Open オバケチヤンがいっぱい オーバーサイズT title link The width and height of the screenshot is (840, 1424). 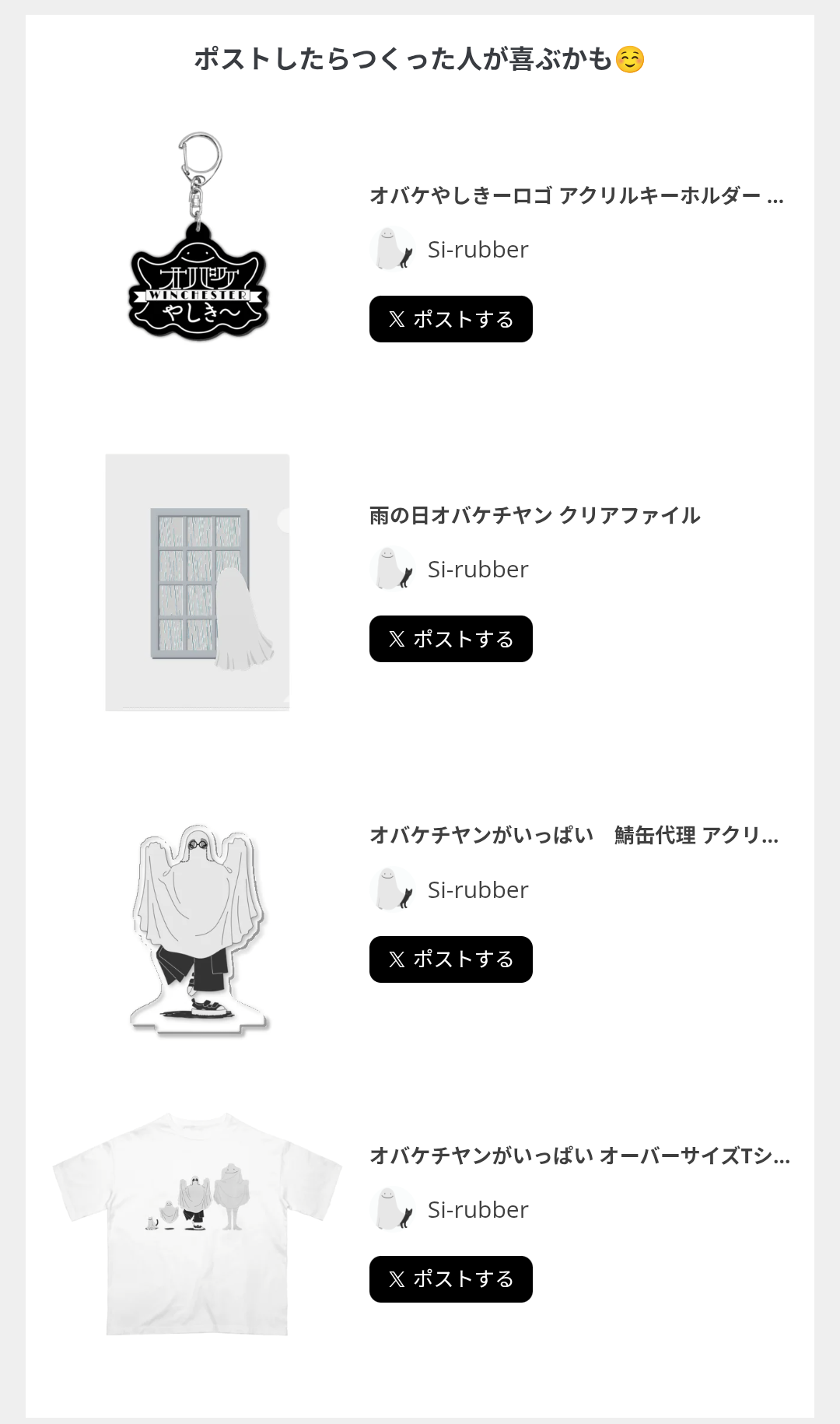[579, 1156]
